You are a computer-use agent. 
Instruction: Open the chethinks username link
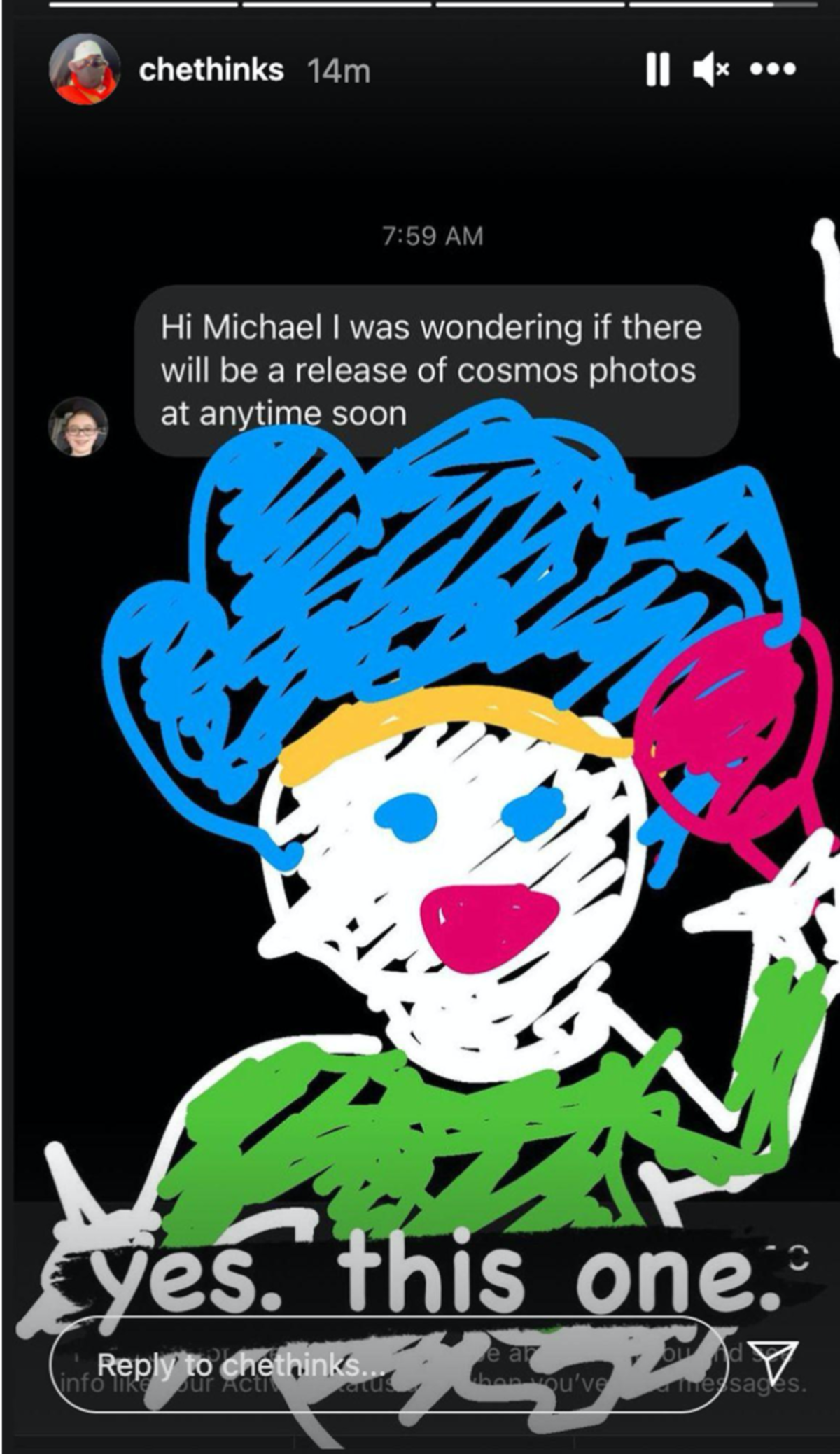tap(211, 70)
